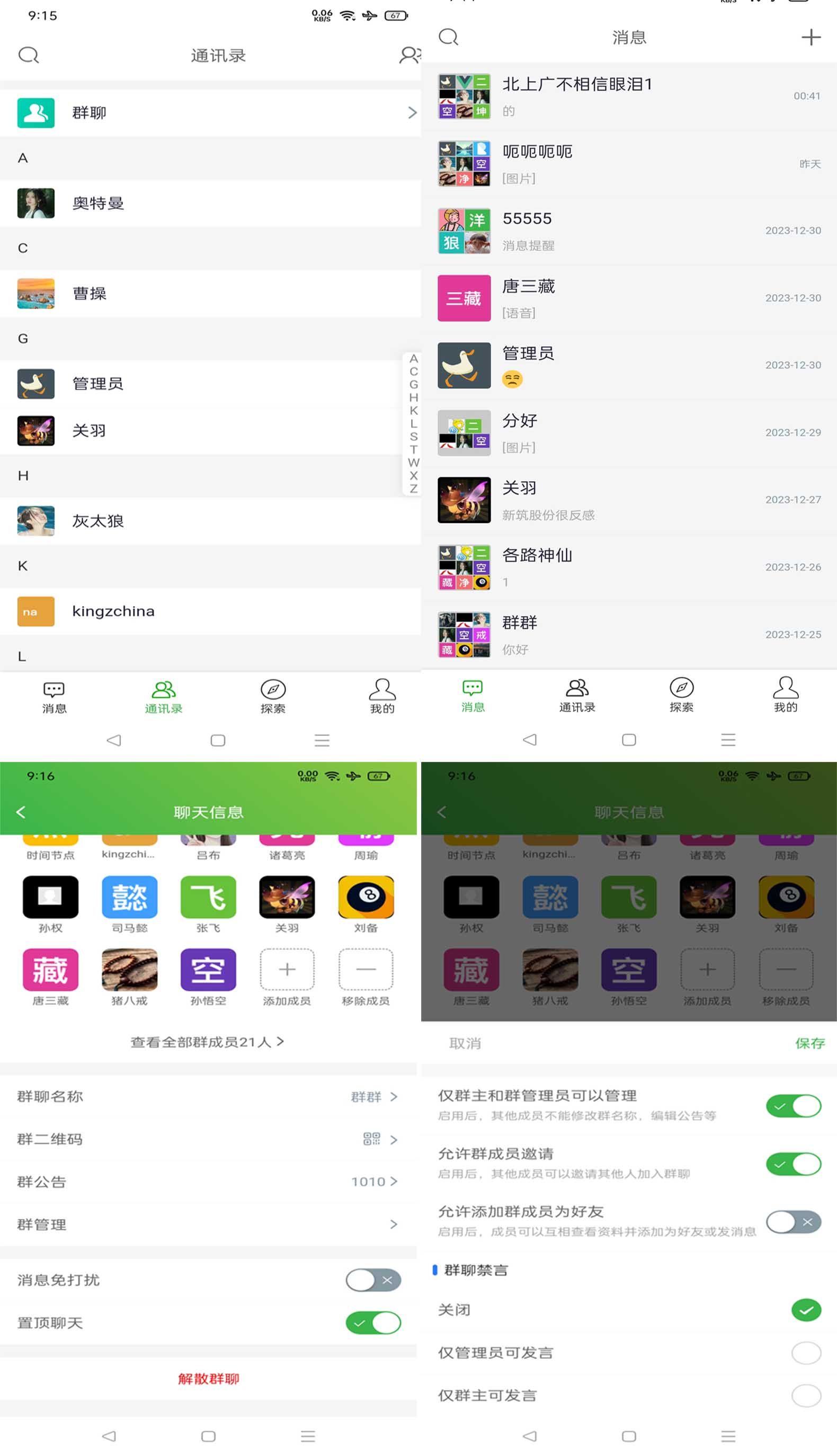Disable the 置顶聊天 toggle
The width and height of the screenshot is (837, 1456).
click(372, 1322)
